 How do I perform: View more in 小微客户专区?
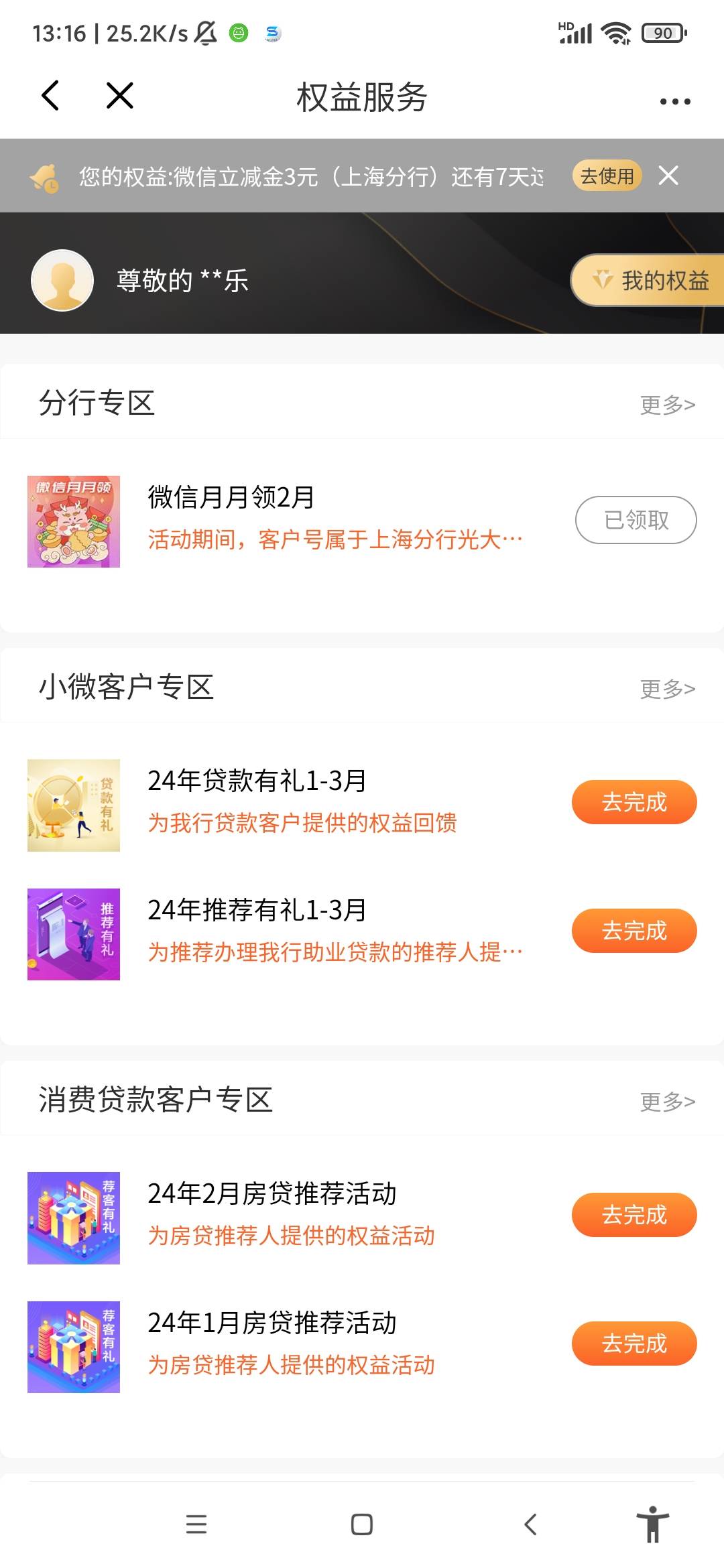coord(667,689)
